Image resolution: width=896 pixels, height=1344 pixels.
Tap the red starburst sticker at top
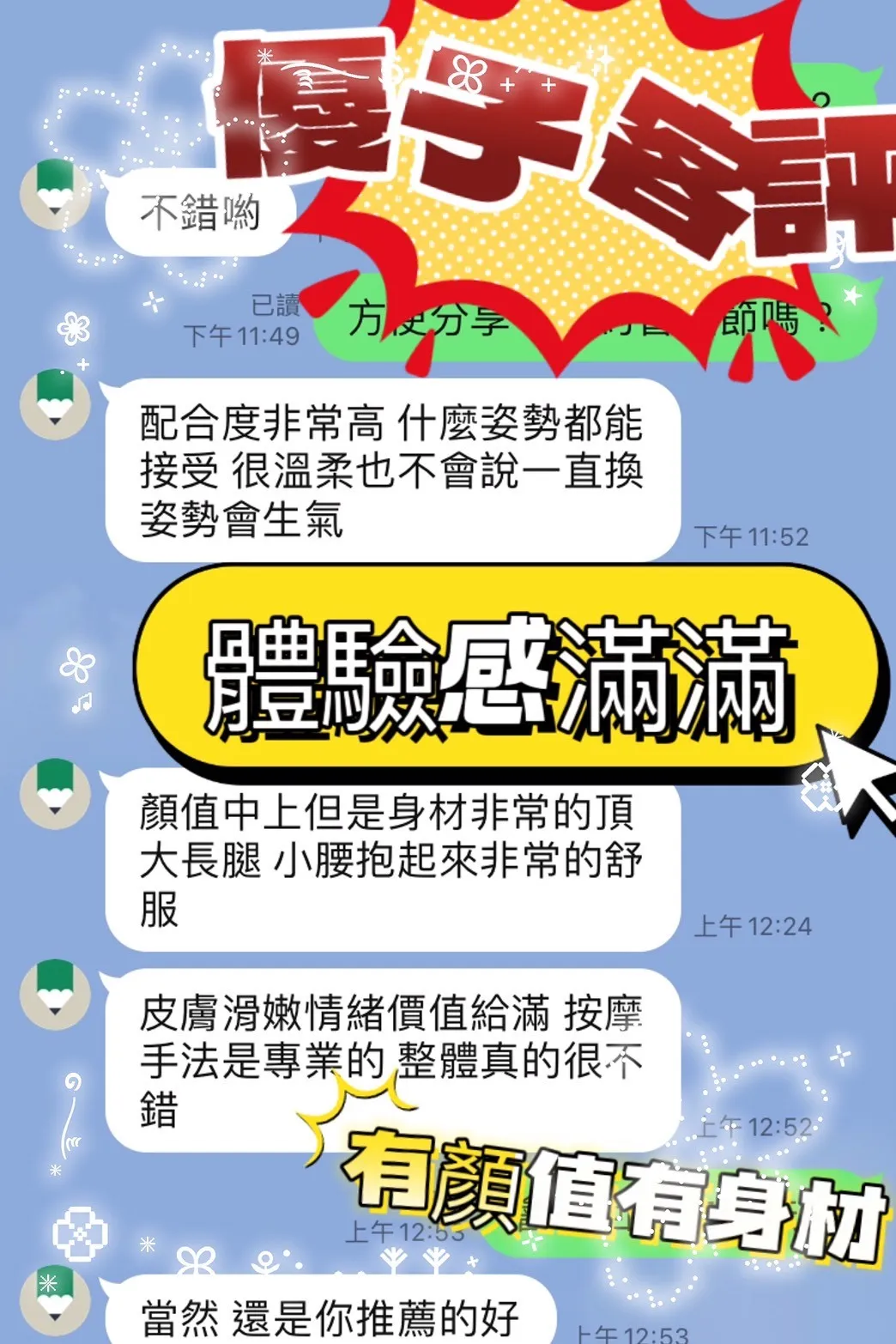coord(558,172)
